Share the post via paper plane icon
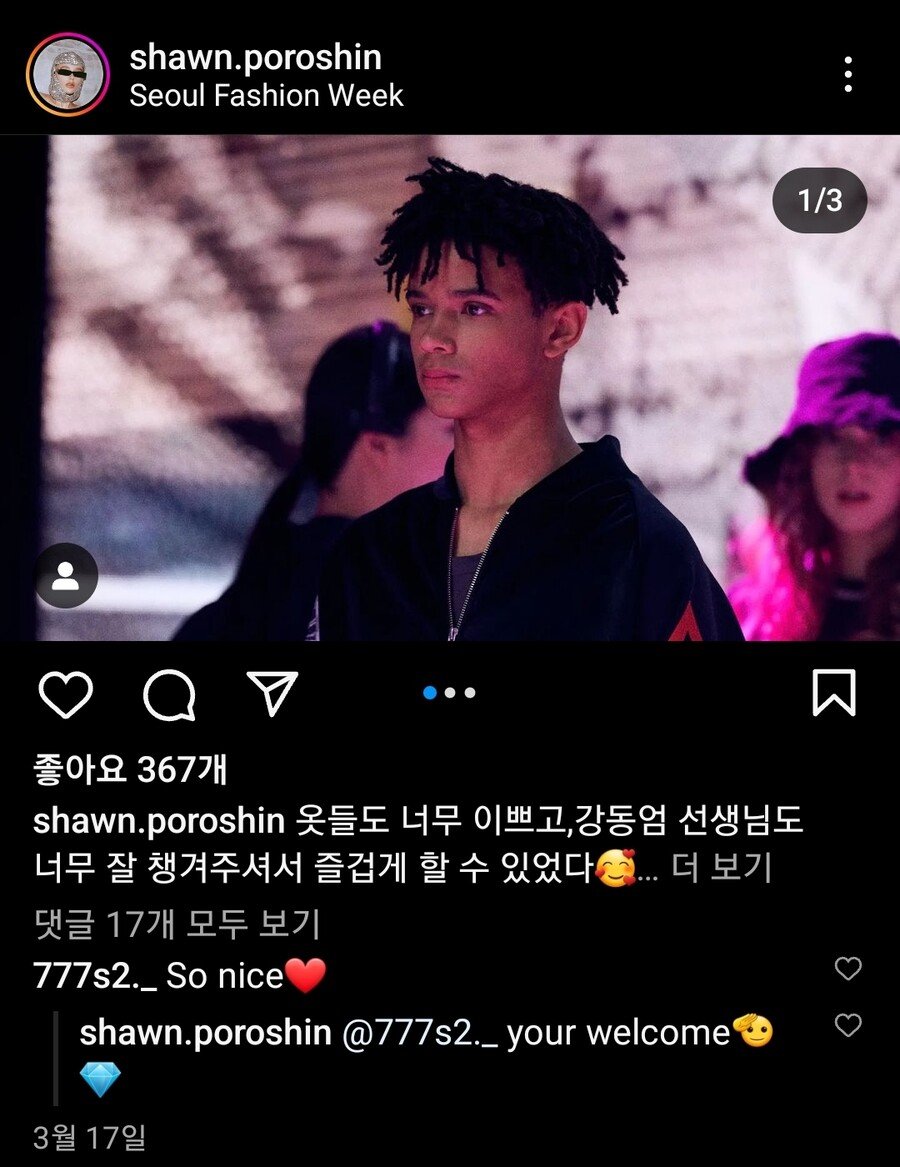 coord(272,693)
